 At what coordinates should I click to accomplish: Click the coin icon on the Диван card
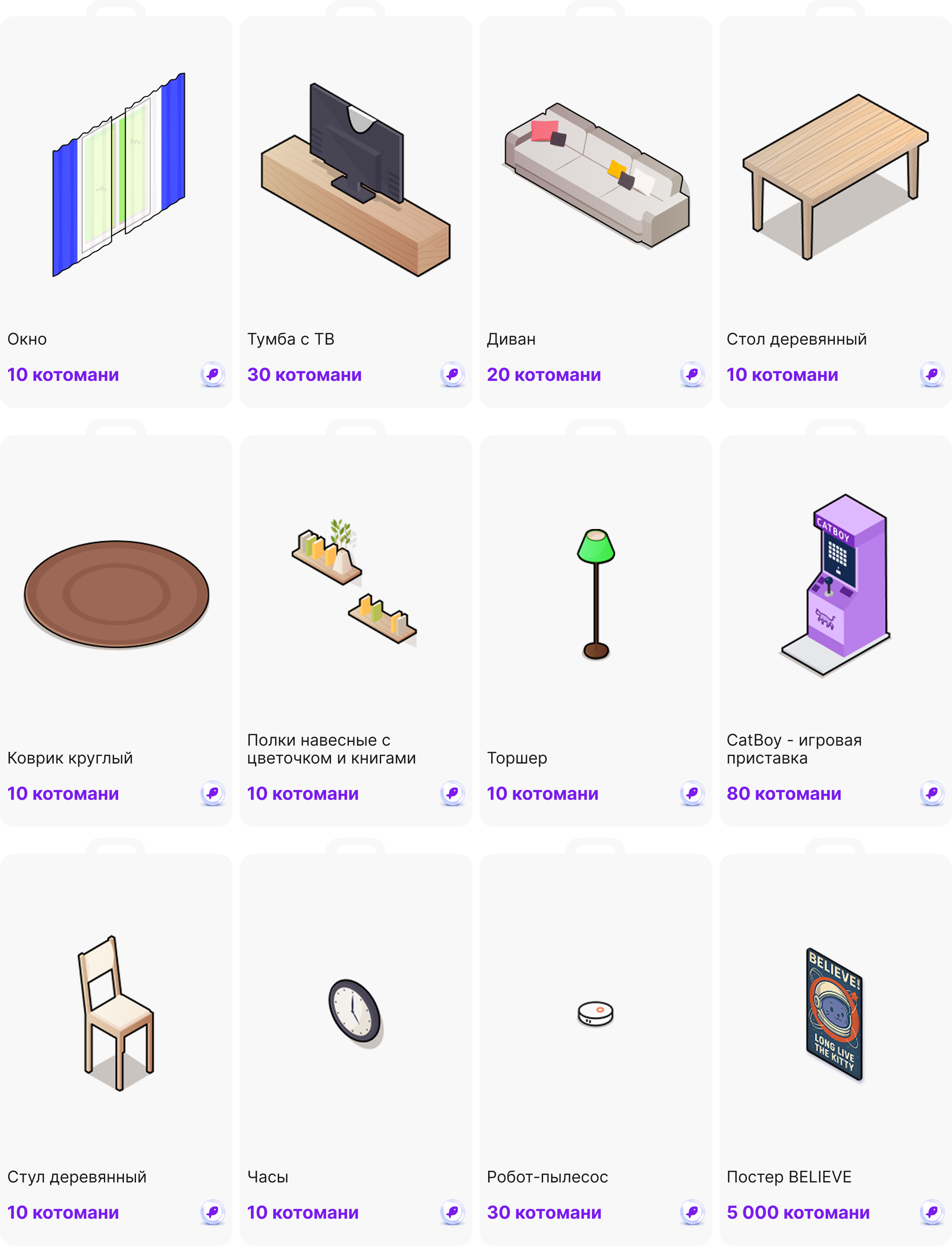[692, 374]
